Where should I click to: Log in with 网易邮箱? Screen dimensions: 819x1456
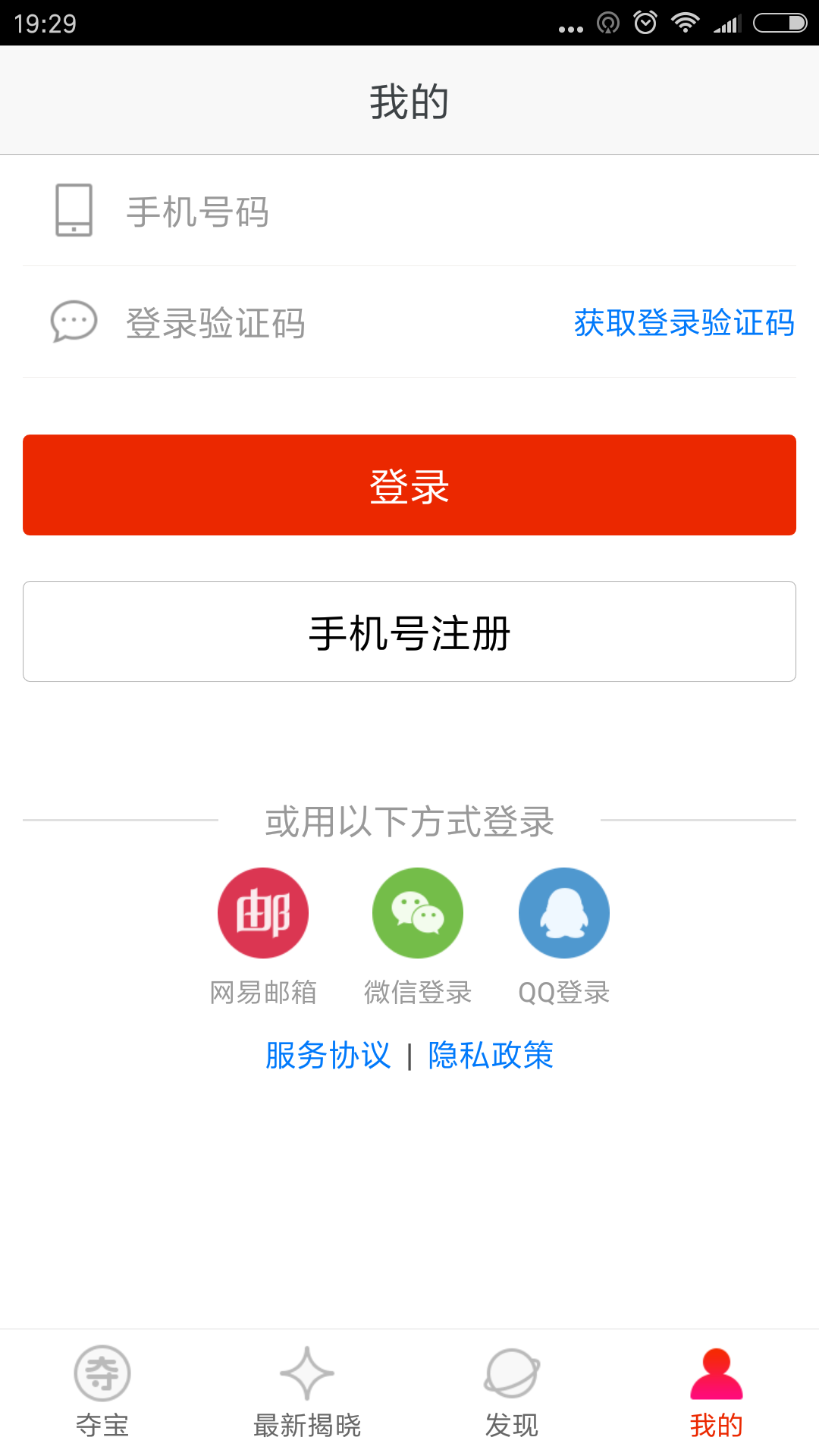(263, 914)
